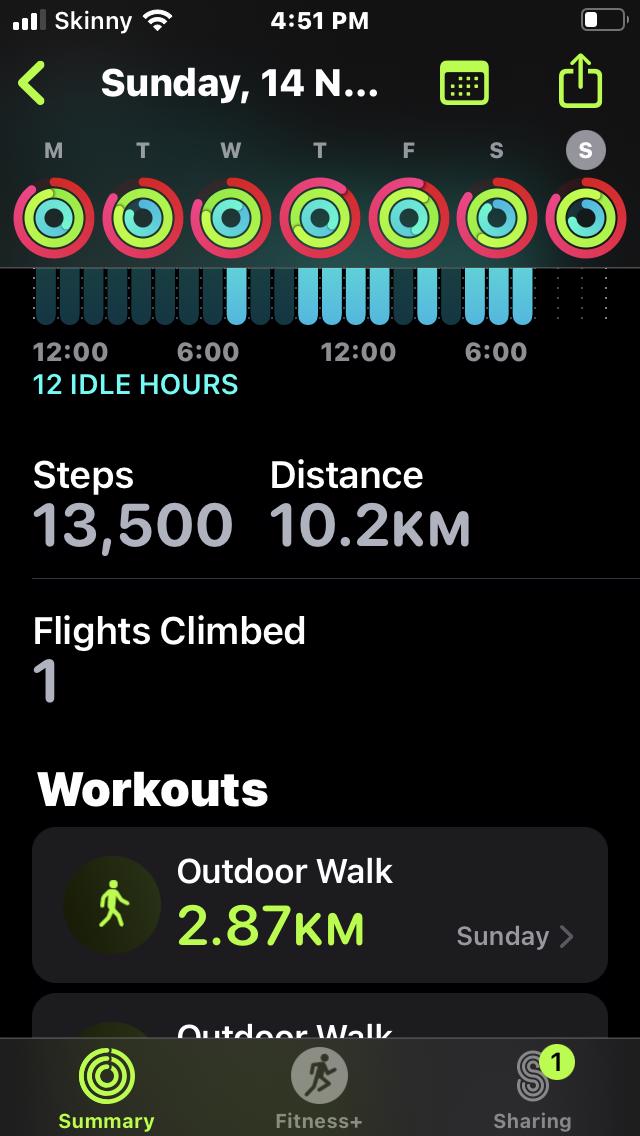This screenshot has height=1136, width=640.
Task: Share this day's activity
Action: coord(580,82)
